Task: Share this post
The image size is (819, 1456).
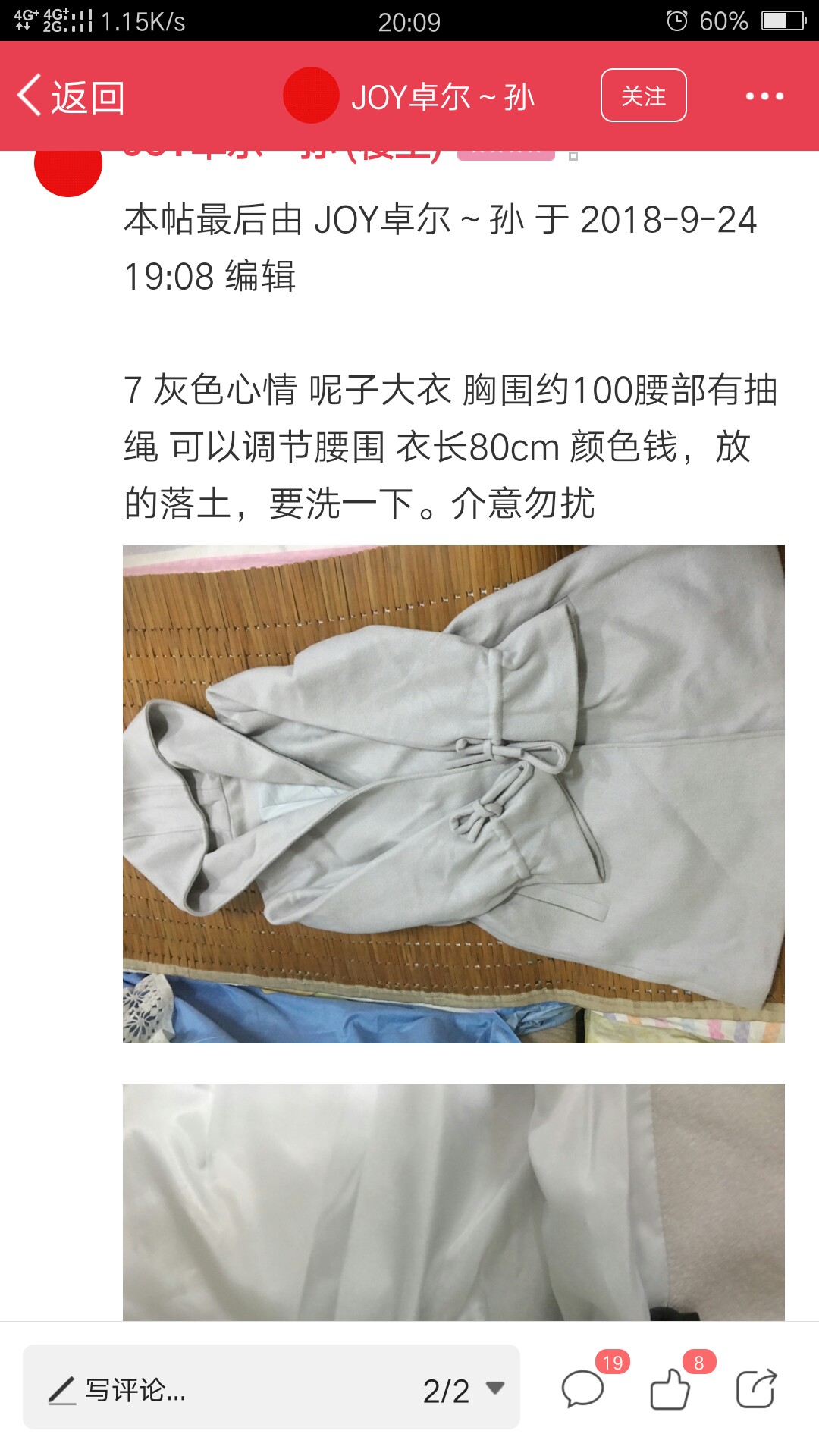Action: [756, 1389]
